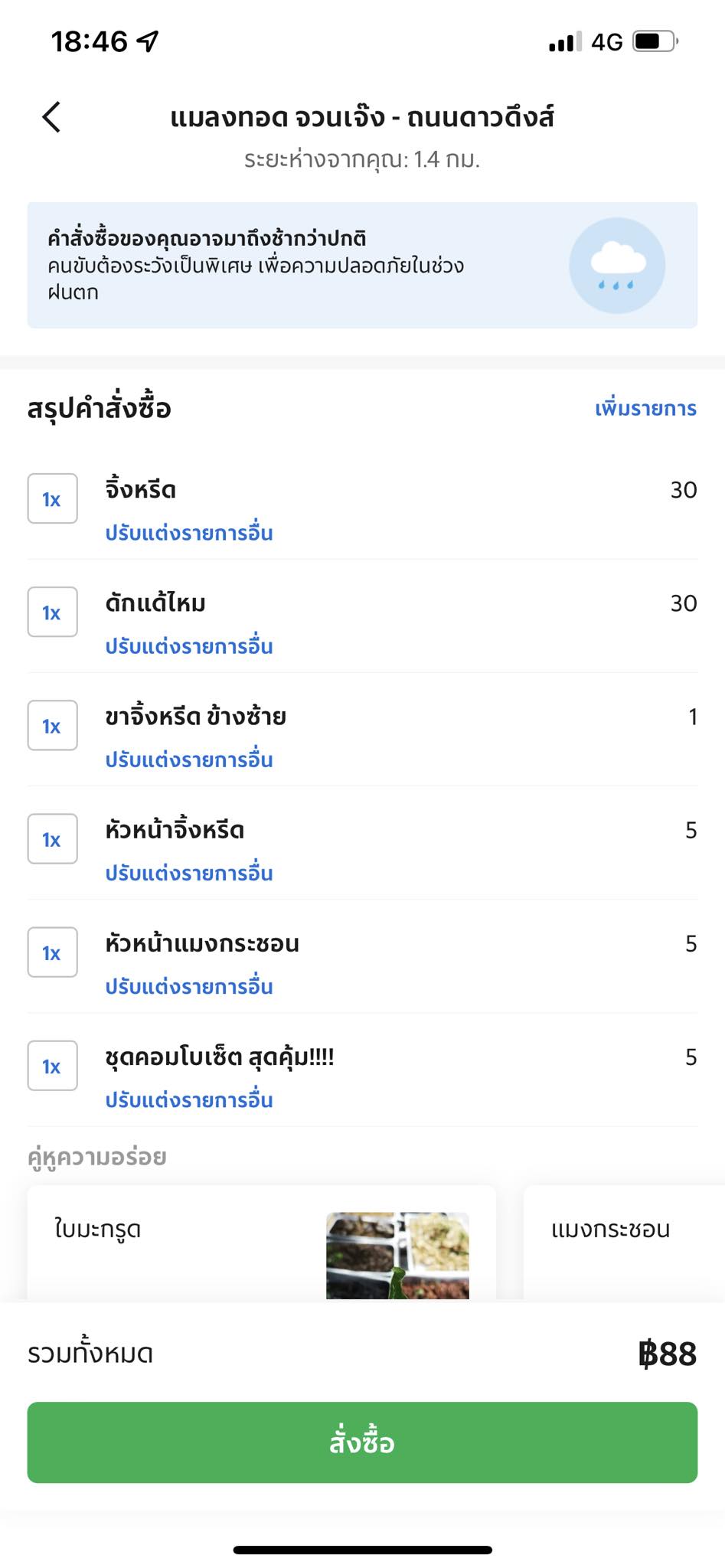Tap the 1x quantity box for หัวหน้าจิ้งหรีด
This screenshot has width=725, height=1568.
coord(52,838)
